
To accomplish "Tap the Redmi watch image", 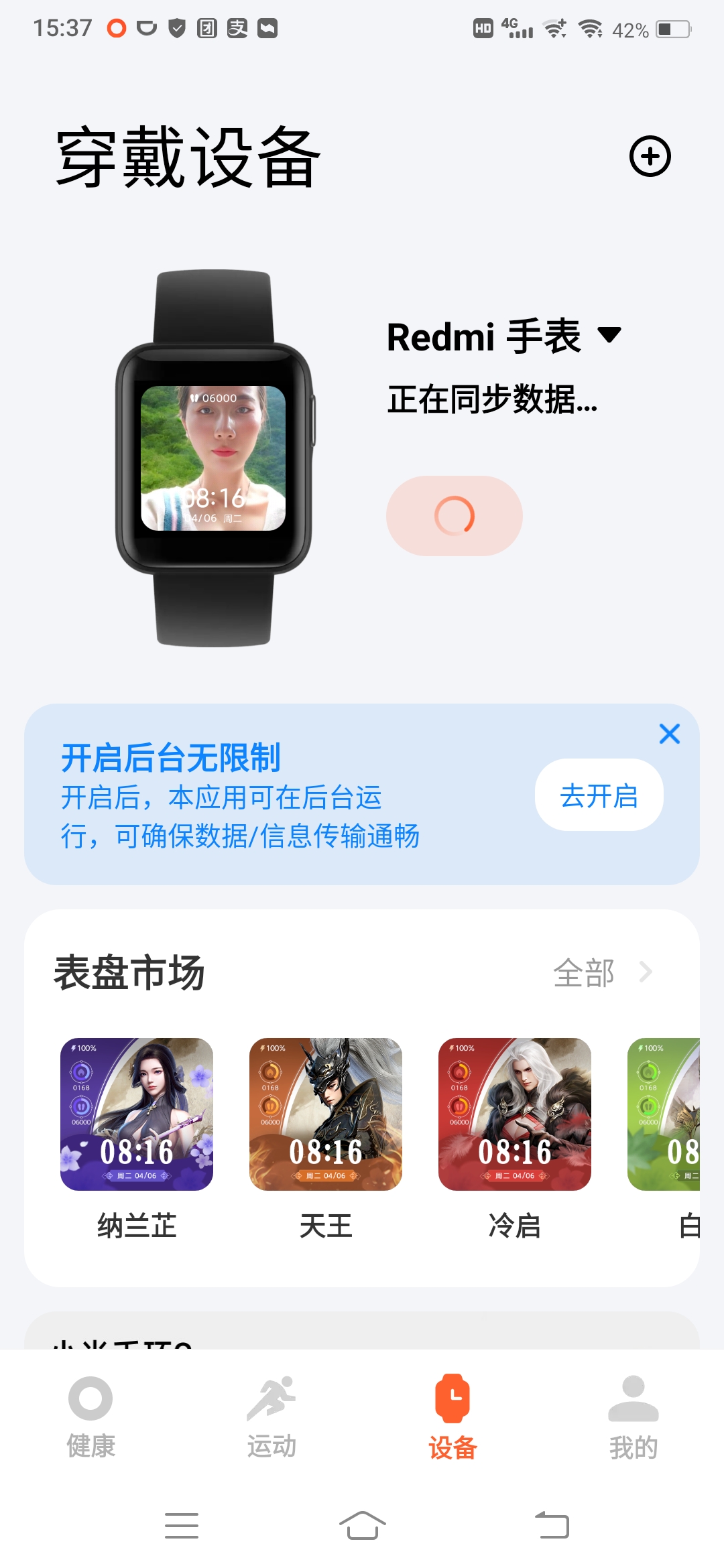I will click(214, 458).
